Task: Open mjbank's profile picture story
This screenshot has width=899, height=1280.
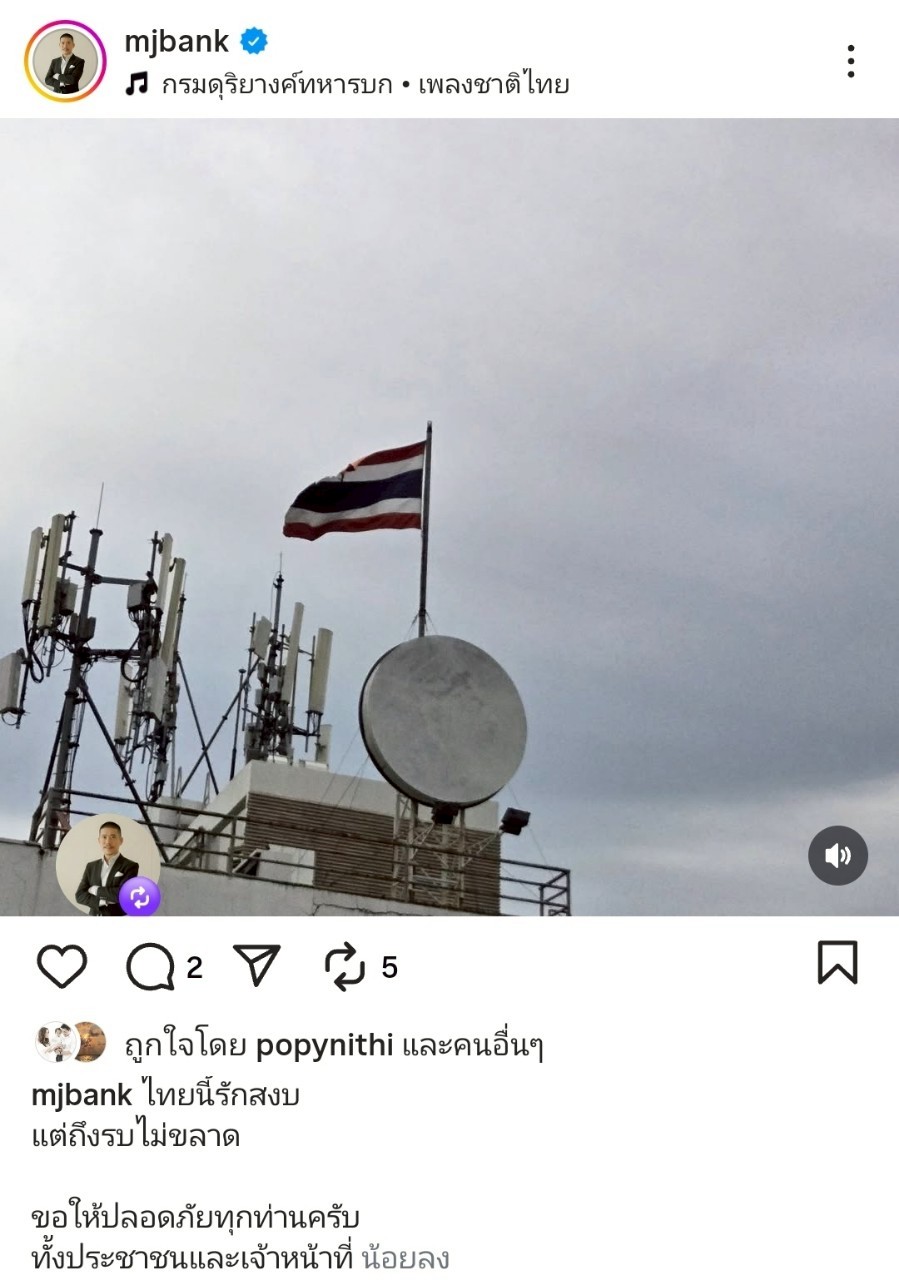Action: pyautogui.click(x=65, y=62)
